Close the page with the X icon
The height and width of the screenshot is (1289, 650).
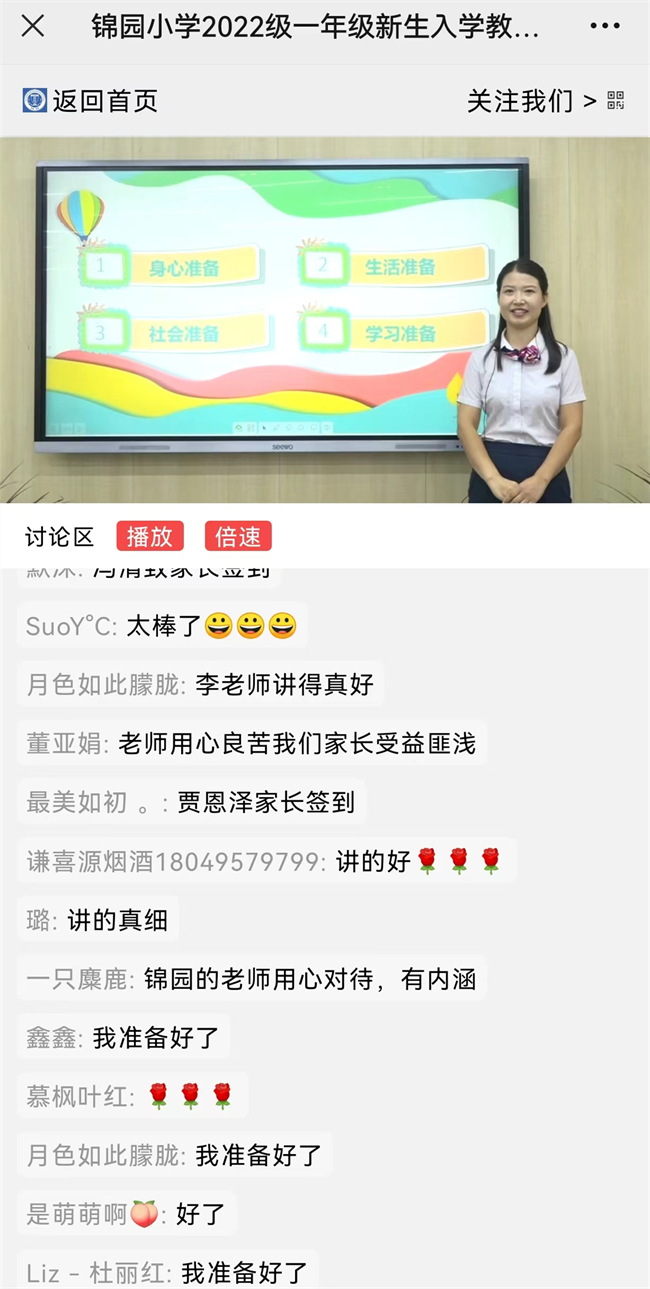[x=33, y=27]
